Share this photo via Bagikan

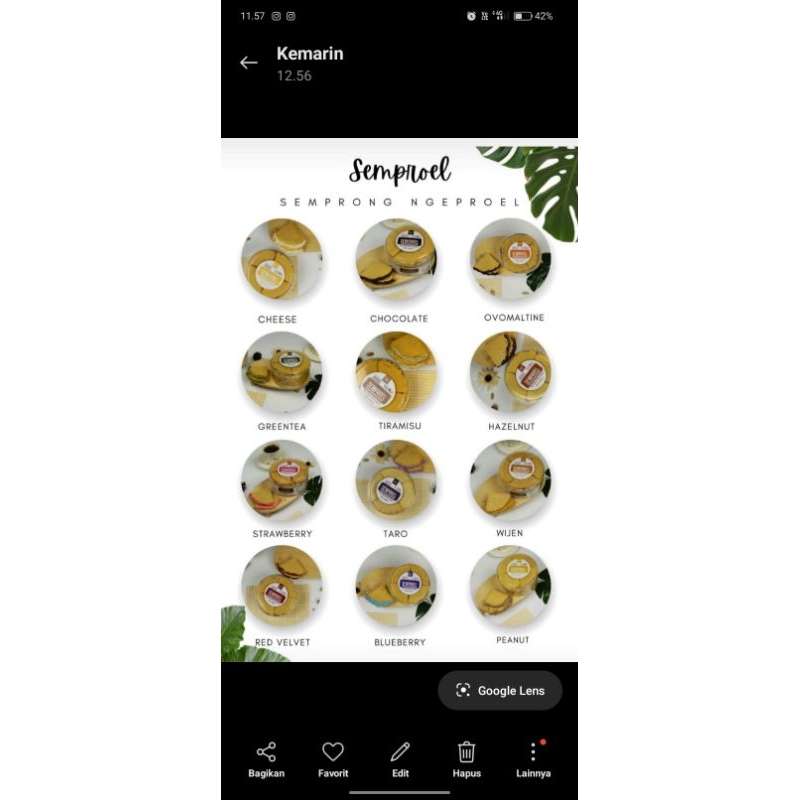pos(266,759)
